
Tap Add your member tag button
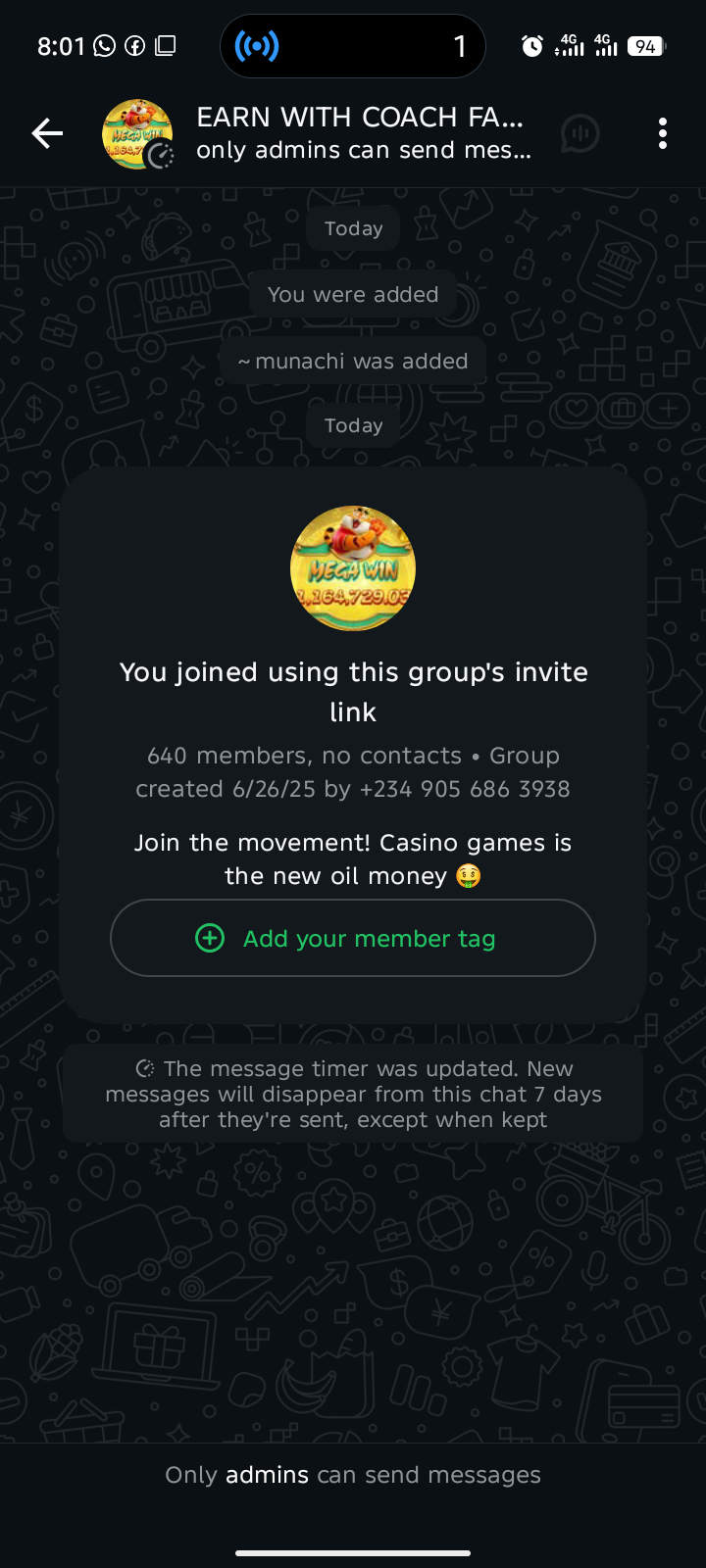[x=353, y=938]
